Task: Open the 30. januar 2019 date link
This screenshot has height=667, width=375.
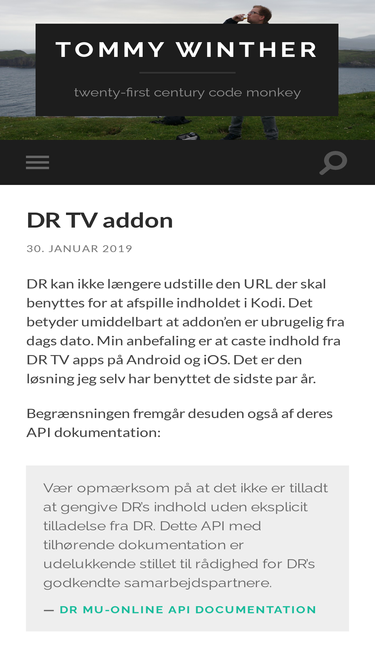Action: (x=80, y=248)
